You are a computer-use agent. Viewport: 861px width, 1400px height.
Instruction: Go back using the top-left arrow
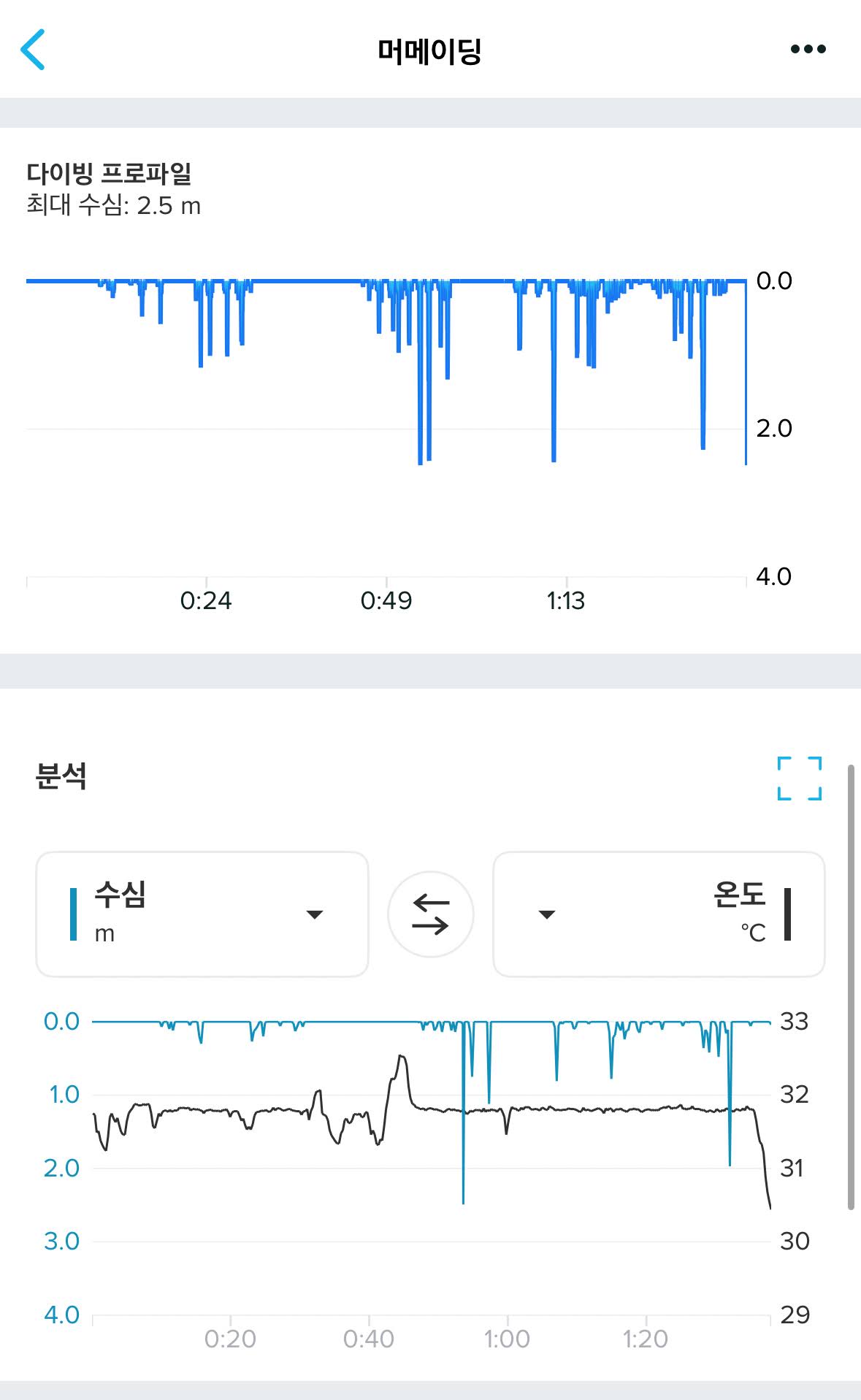click(34, 50)
